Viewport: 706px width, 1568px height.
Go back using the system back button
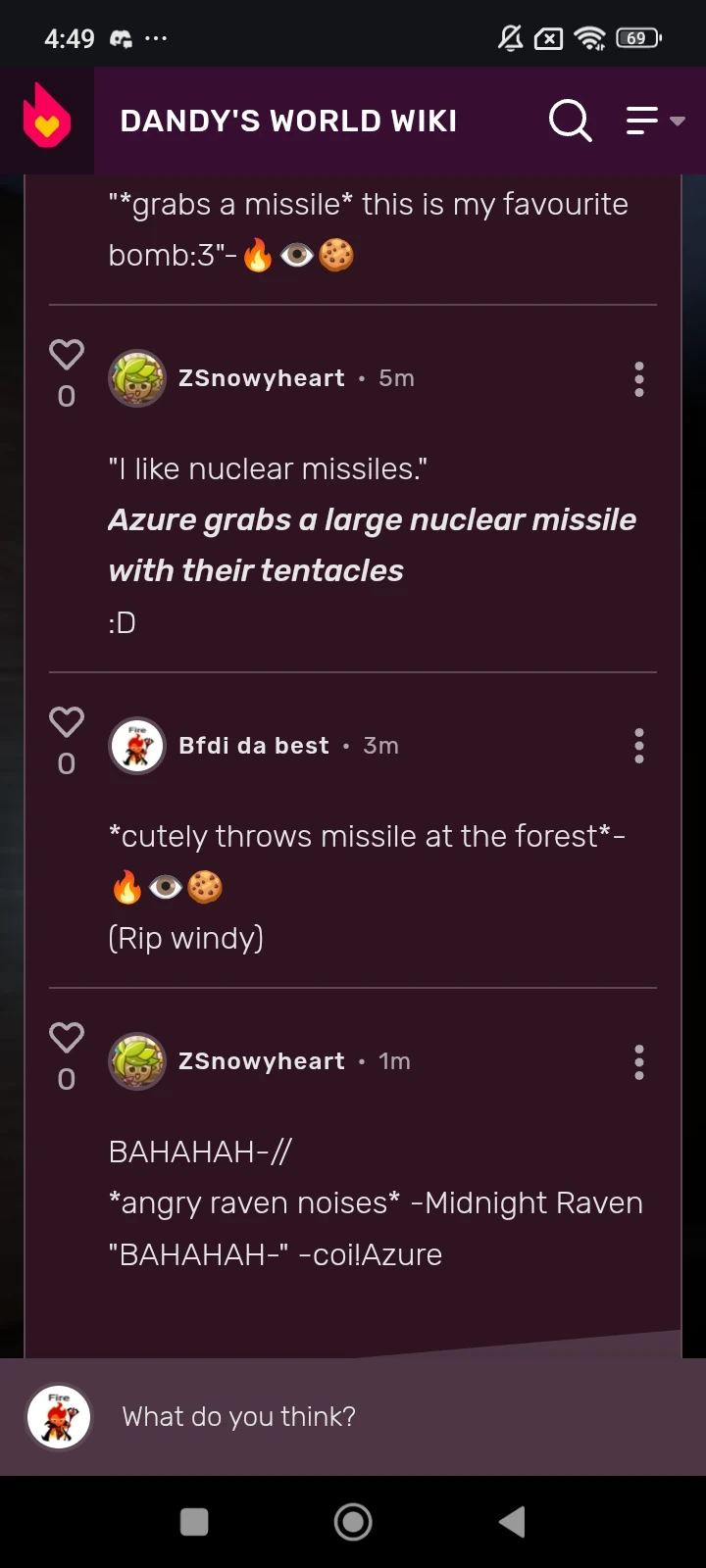click(x=512, y=1522)
